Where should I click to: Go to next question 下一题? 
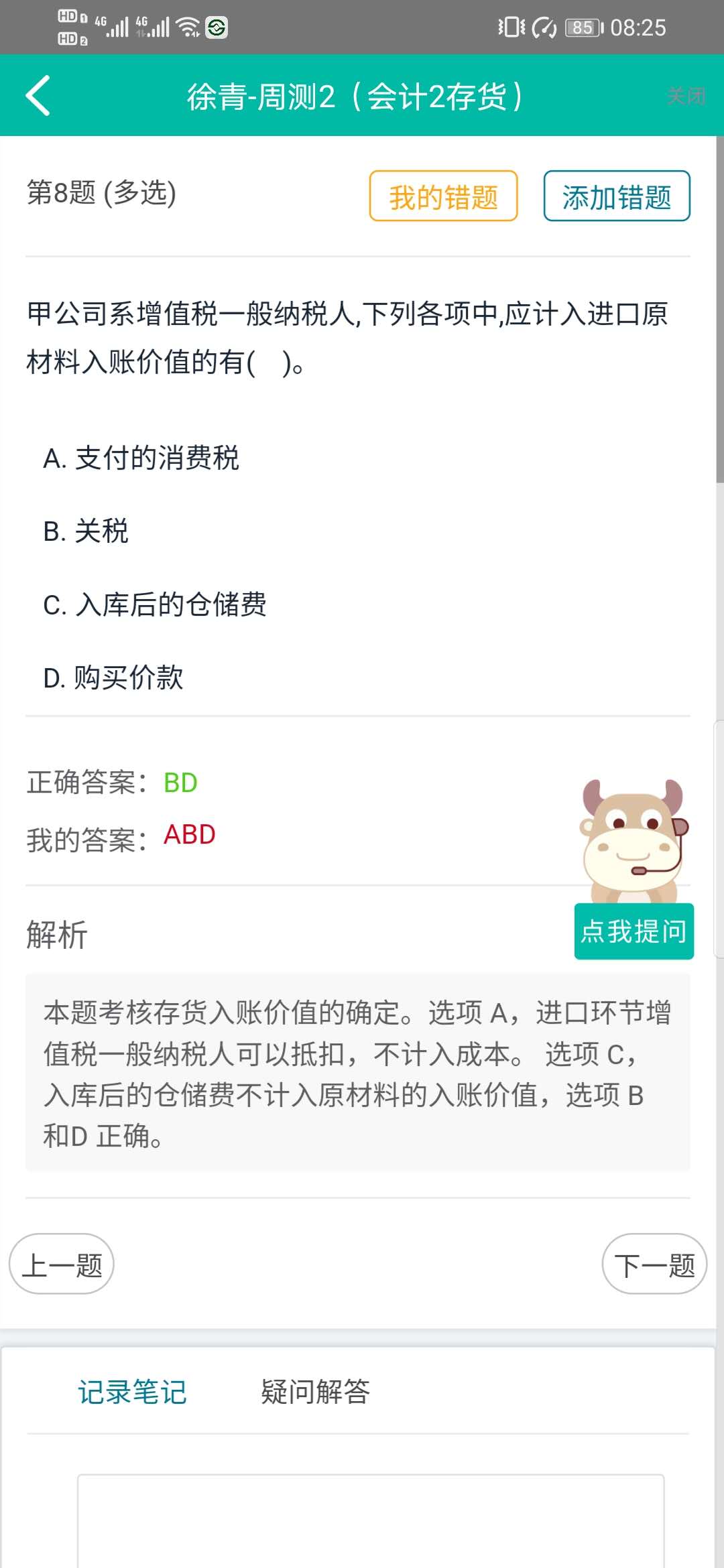pyautogui.click(x=654, y=1264)
